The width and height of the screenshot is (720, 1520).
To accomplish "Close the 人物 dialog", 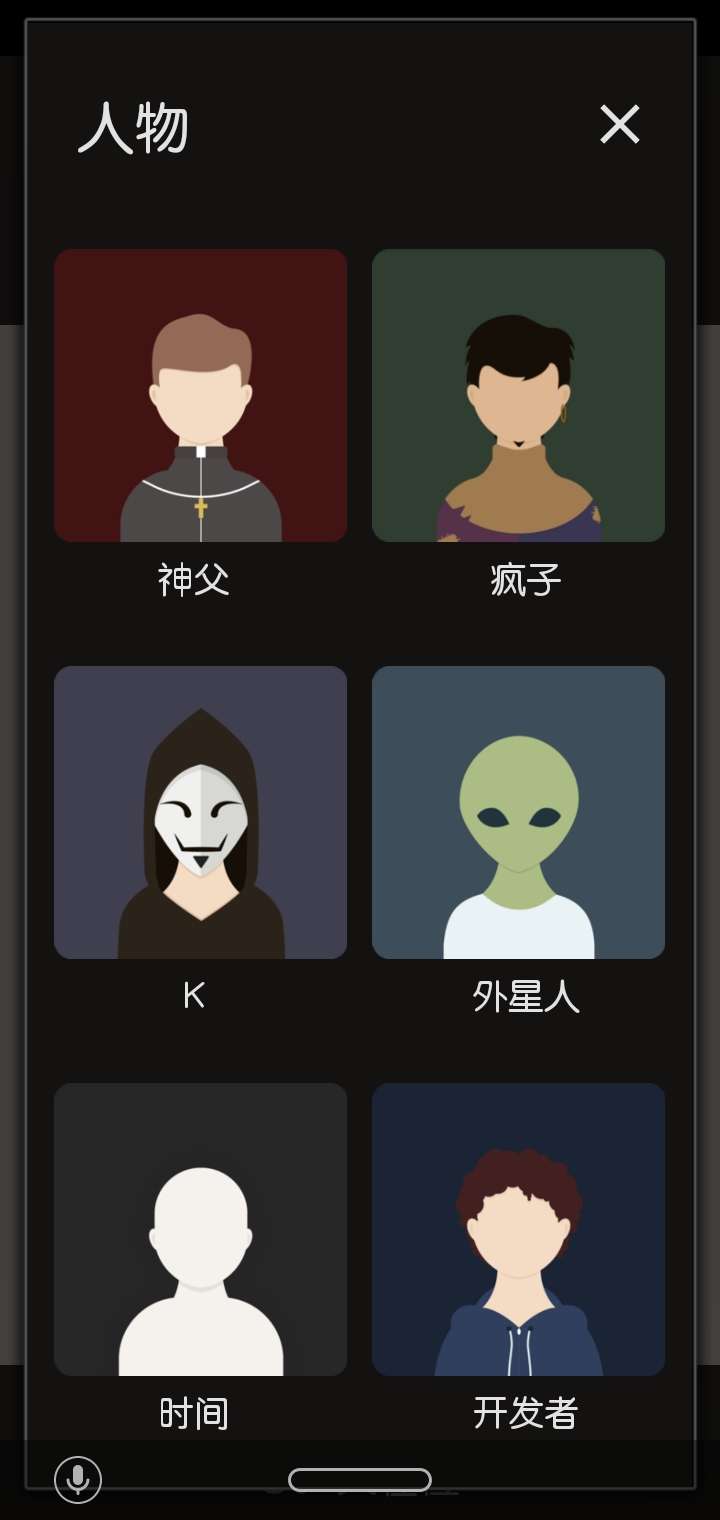I will coord(619,125).
